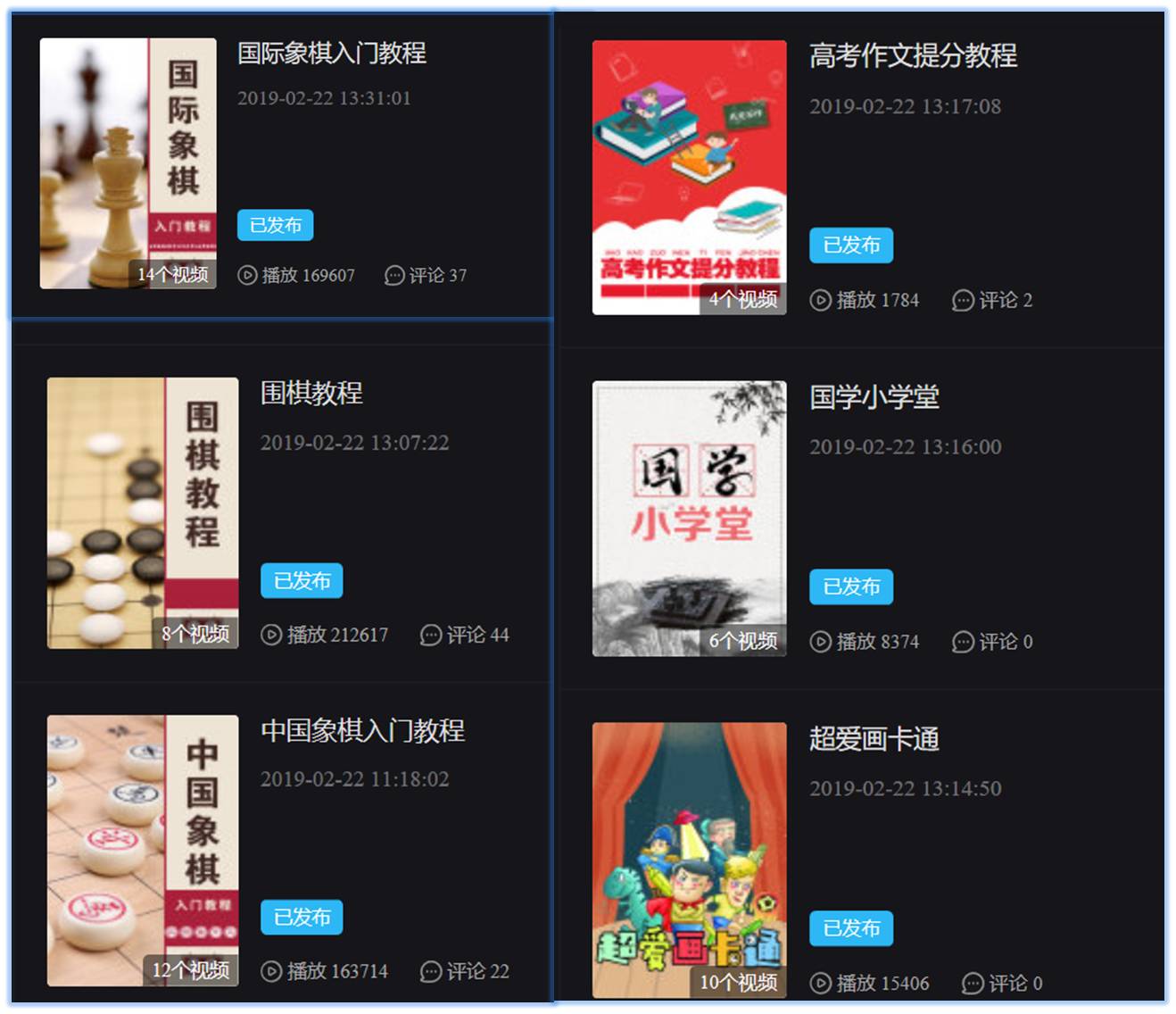
Task: Select the 围棋教程 course card
Action: (x=311, y=394)
